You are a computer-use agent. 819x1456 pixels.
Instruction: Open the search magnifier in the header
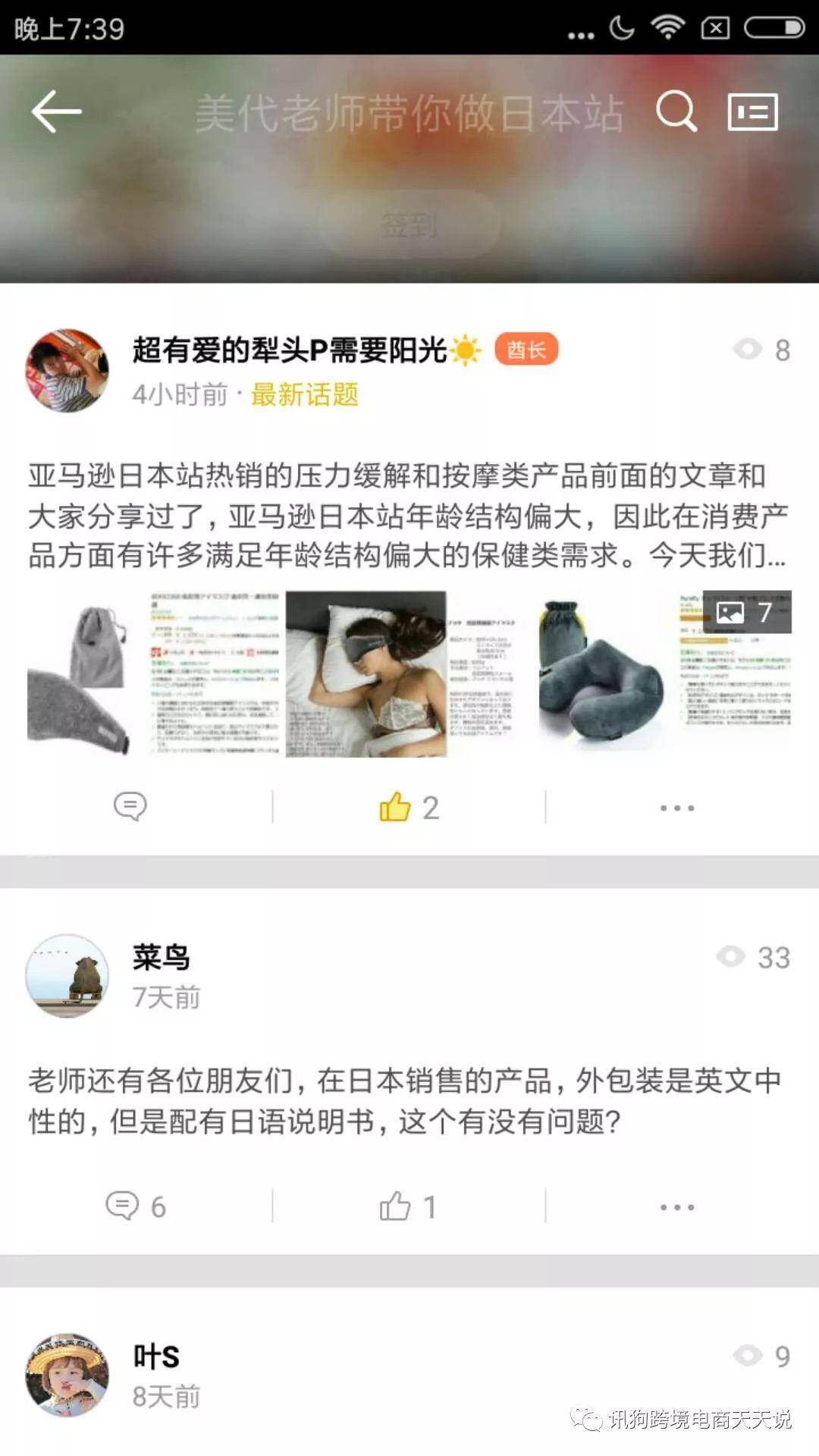tap(676, 111)
